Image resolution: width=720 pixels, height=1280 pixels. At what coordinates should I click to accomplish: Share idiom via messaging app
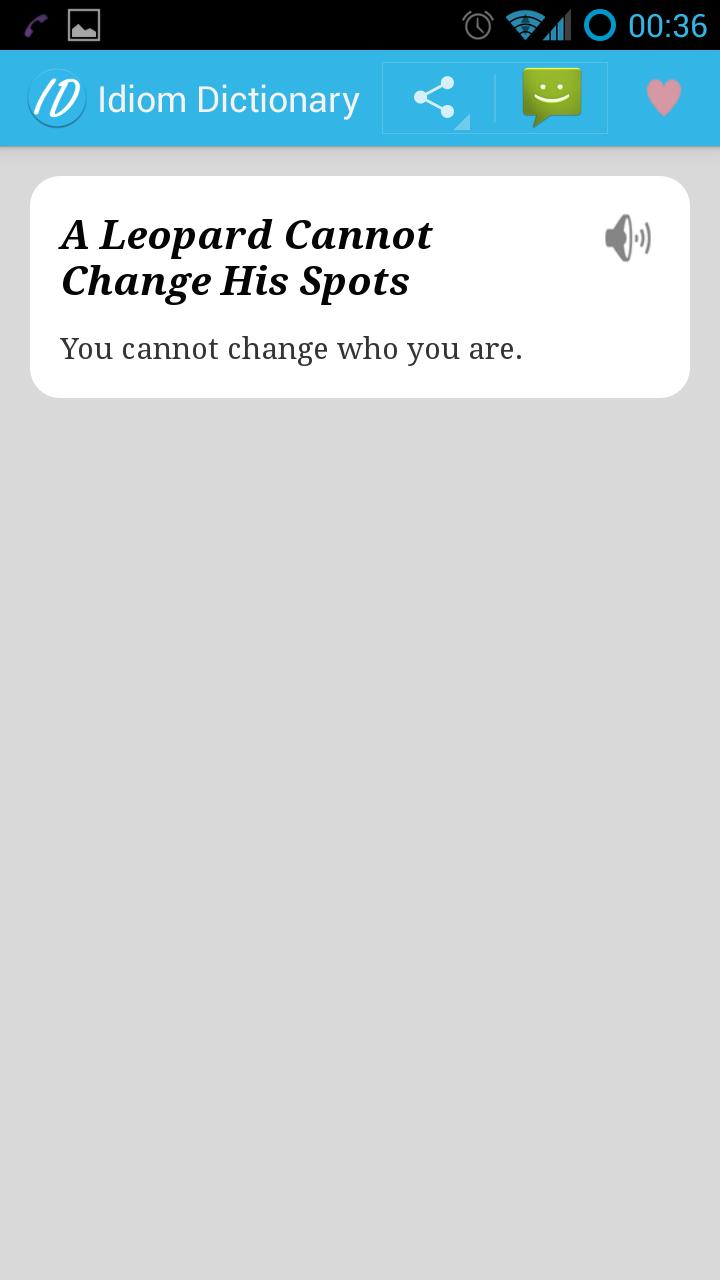point(551,98)
